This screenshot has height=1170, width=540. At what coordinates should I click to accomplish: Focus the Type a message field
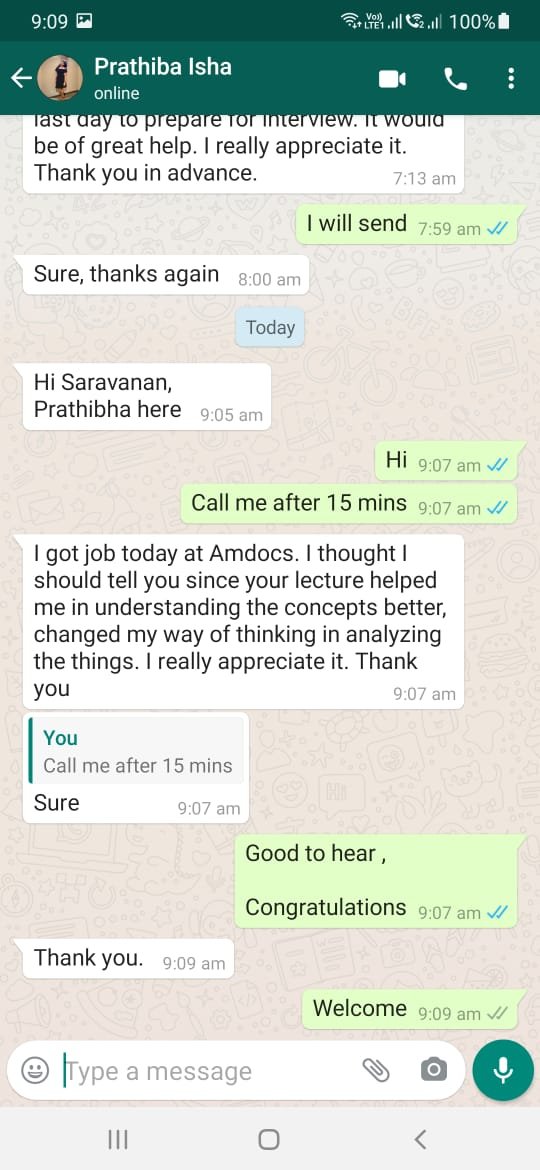point(207,1072)
